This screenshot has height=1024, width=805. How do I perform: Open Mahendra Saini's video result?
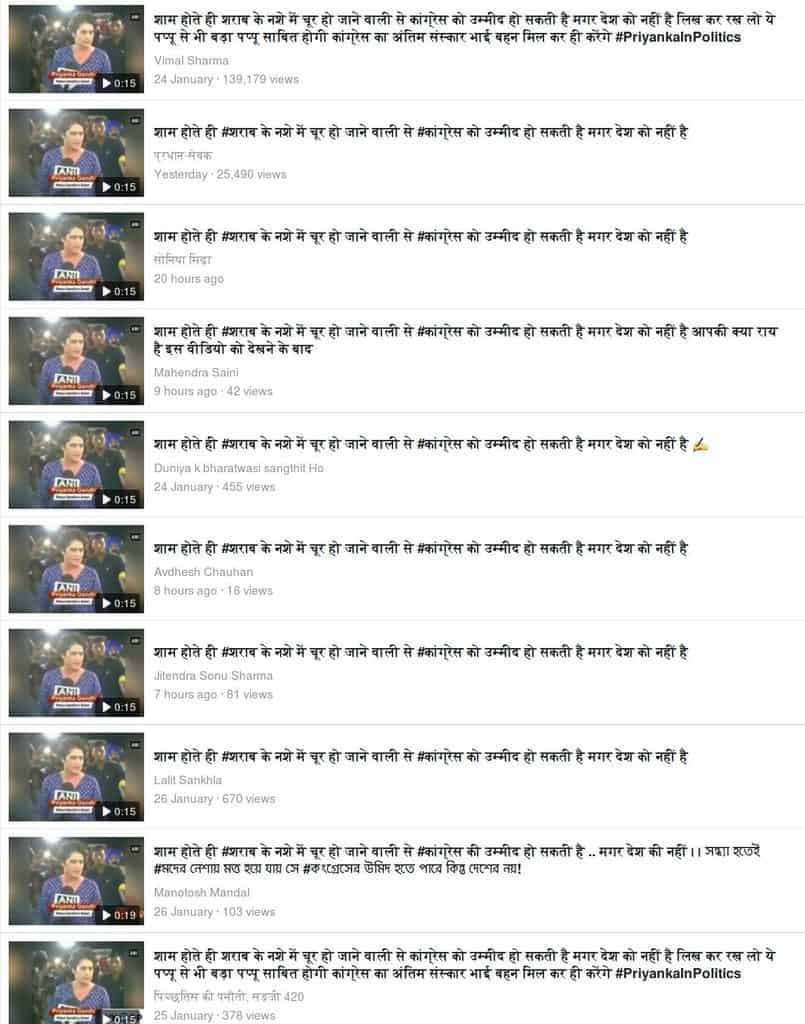76,361
